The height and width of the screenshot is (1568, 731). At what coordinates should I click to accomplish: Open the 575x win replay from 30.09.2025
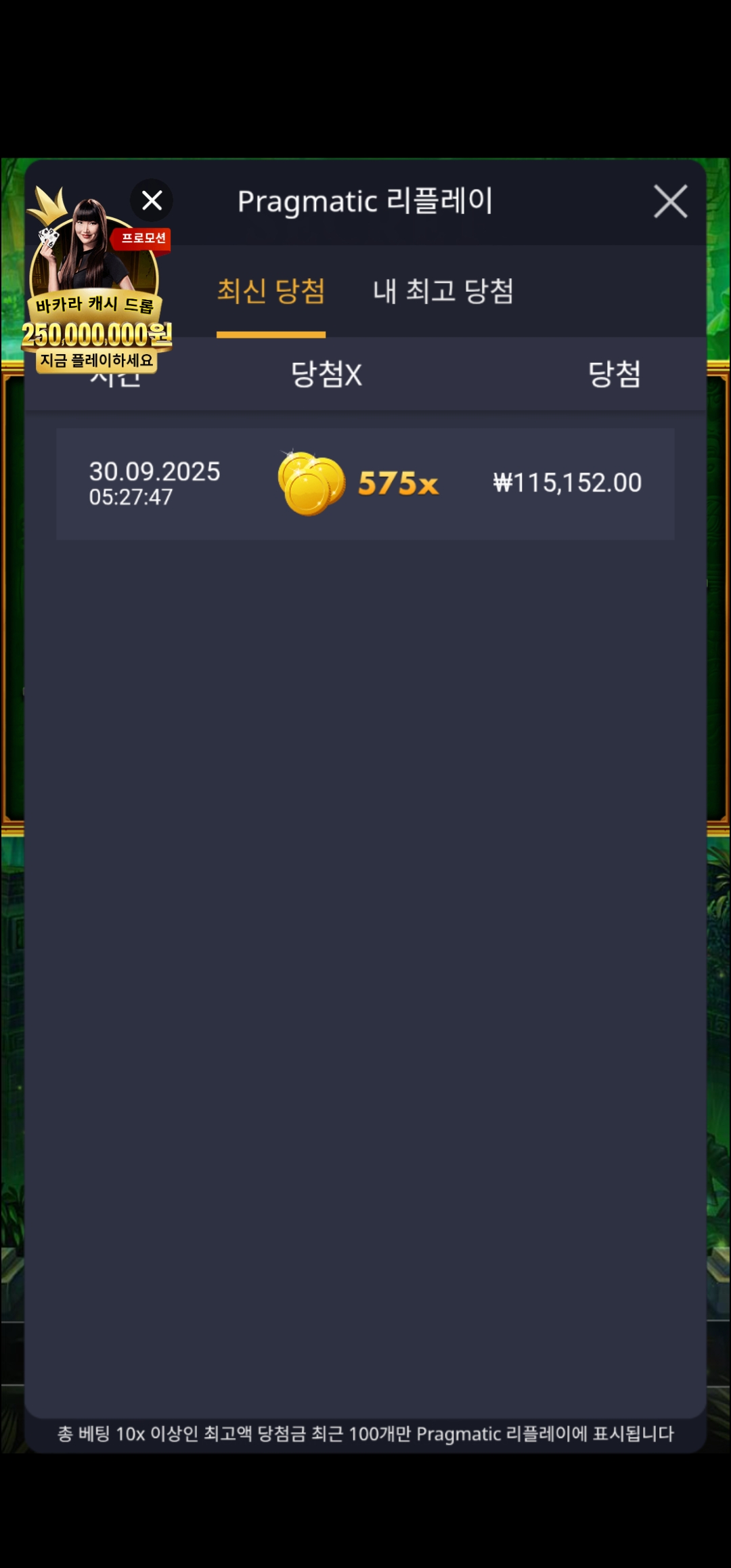click(x=365, y=483)
